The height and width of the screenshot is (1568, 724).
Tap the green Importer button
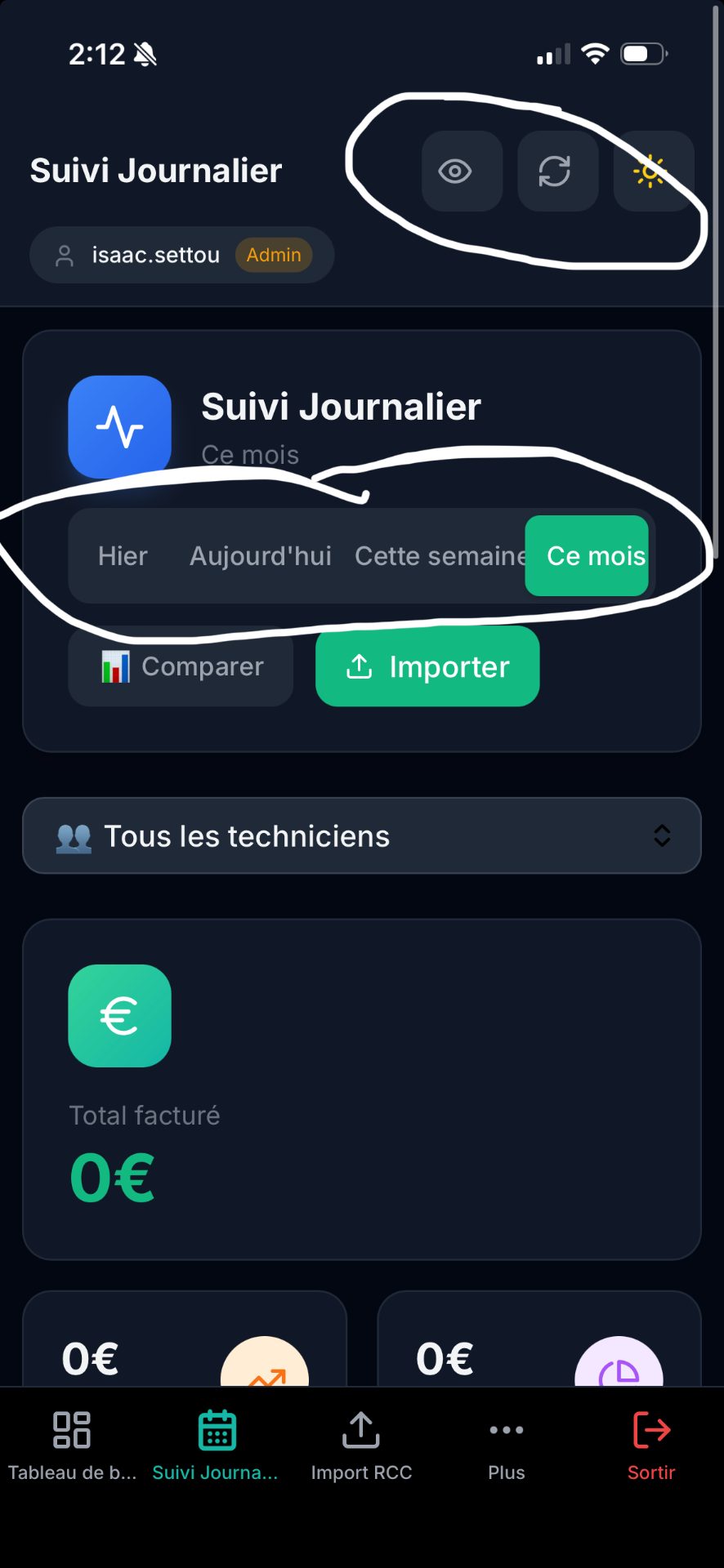click(427, 666)
